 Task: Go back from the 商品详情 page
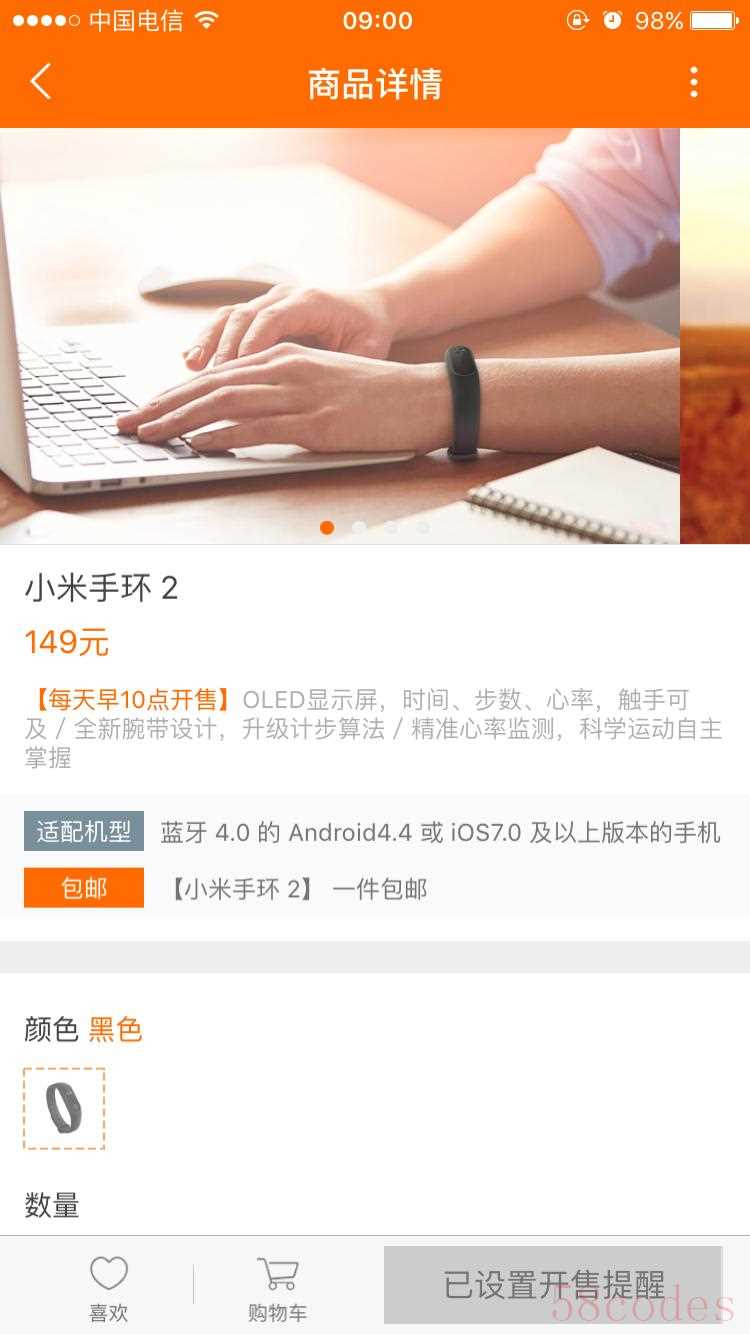(x=40, y=82)
